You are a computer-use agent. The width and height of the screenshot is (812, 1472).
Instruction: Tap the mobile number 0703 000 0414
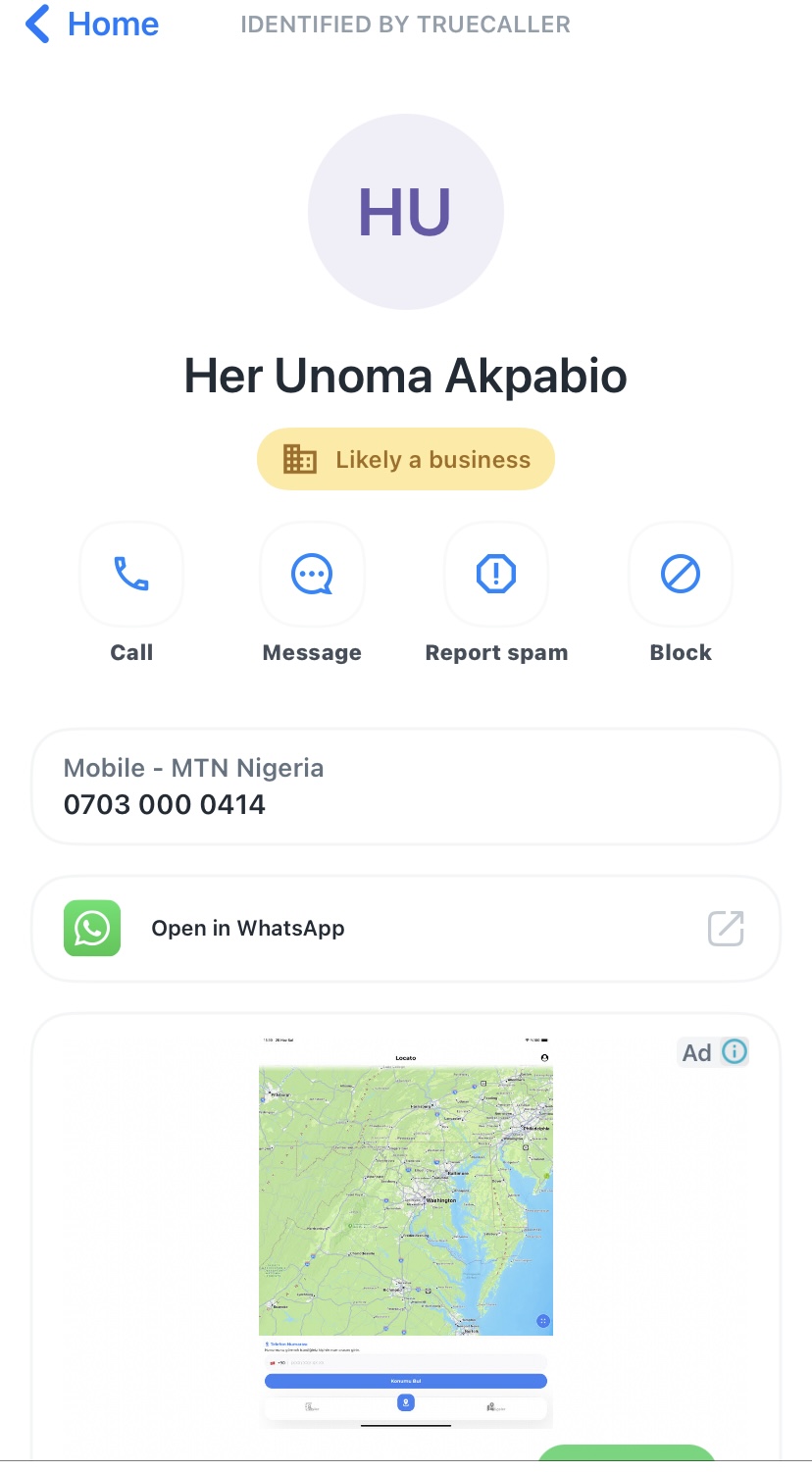tap(165, 805)
